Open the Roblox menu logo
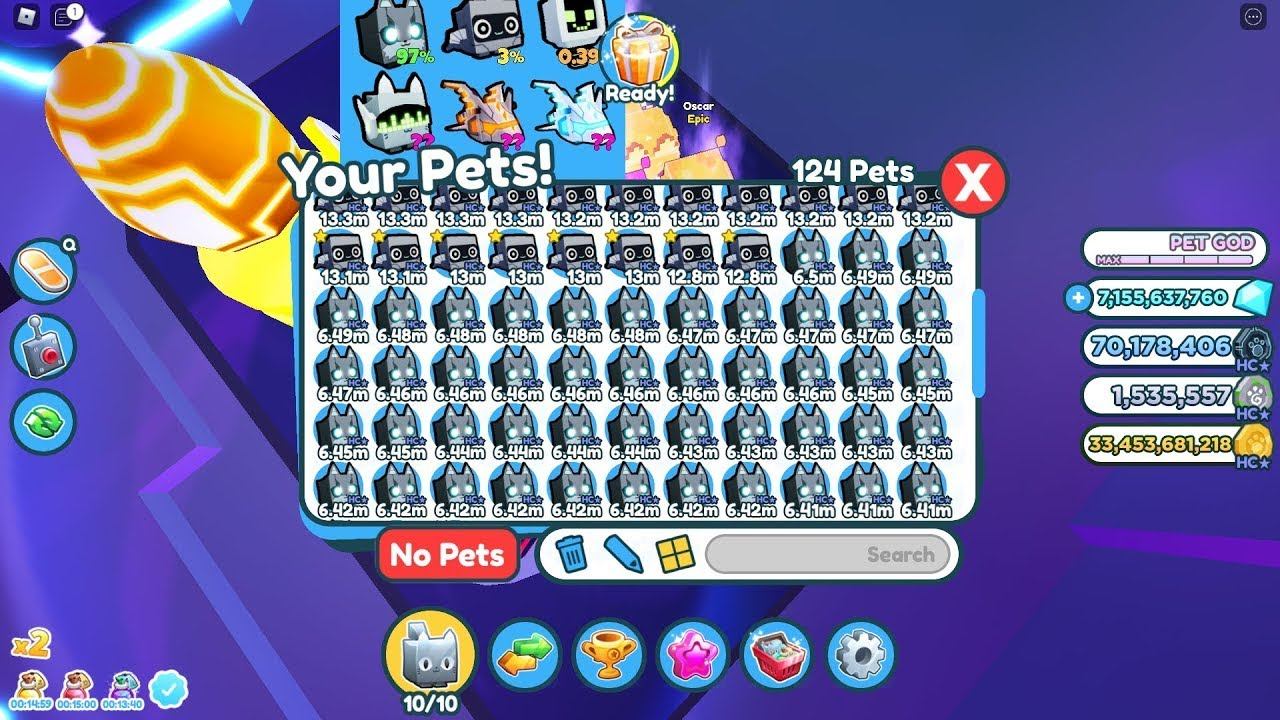Image resolution: width=1280 pixels, height=720 pixels. (x=27, y=16)
